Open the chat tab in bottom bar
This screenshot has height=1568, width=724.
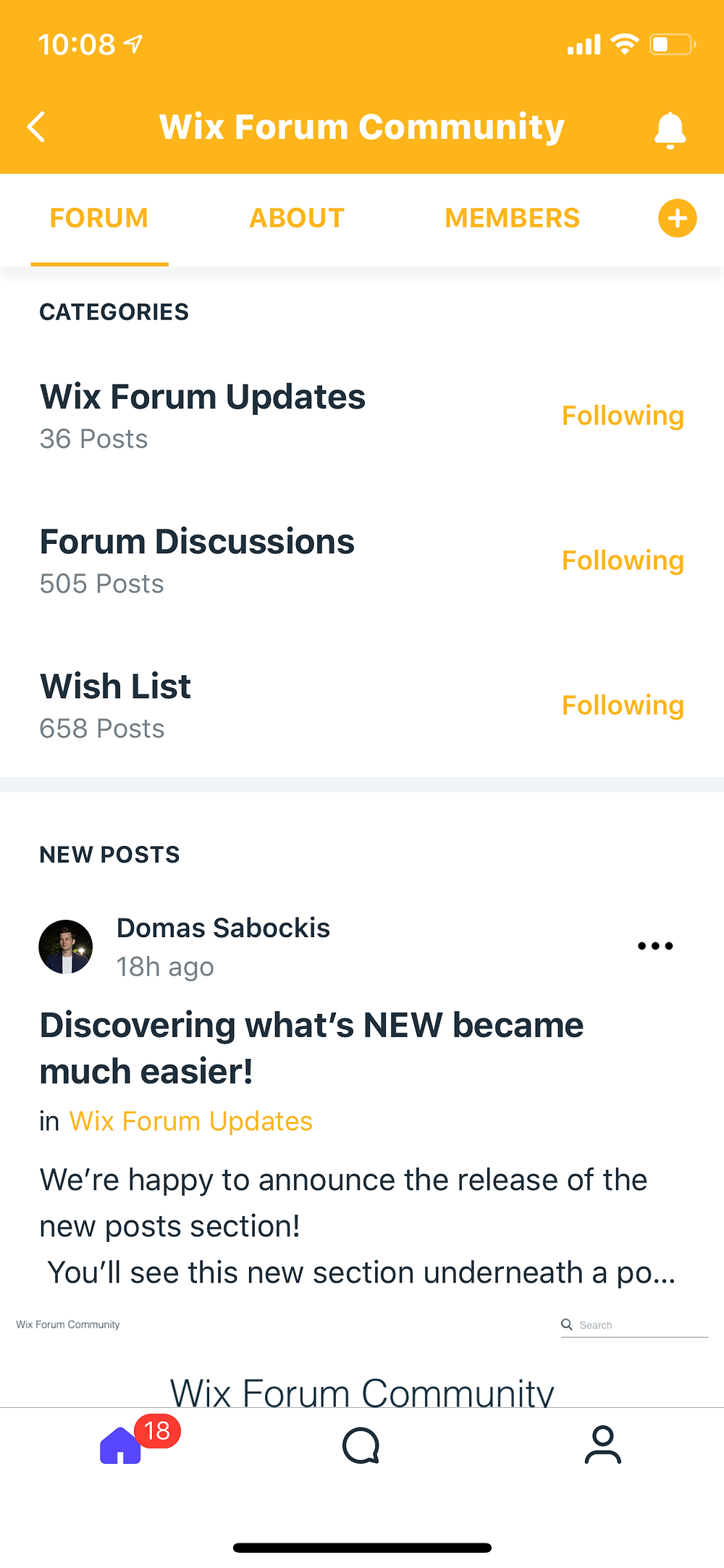click(x=361, y=1446)
